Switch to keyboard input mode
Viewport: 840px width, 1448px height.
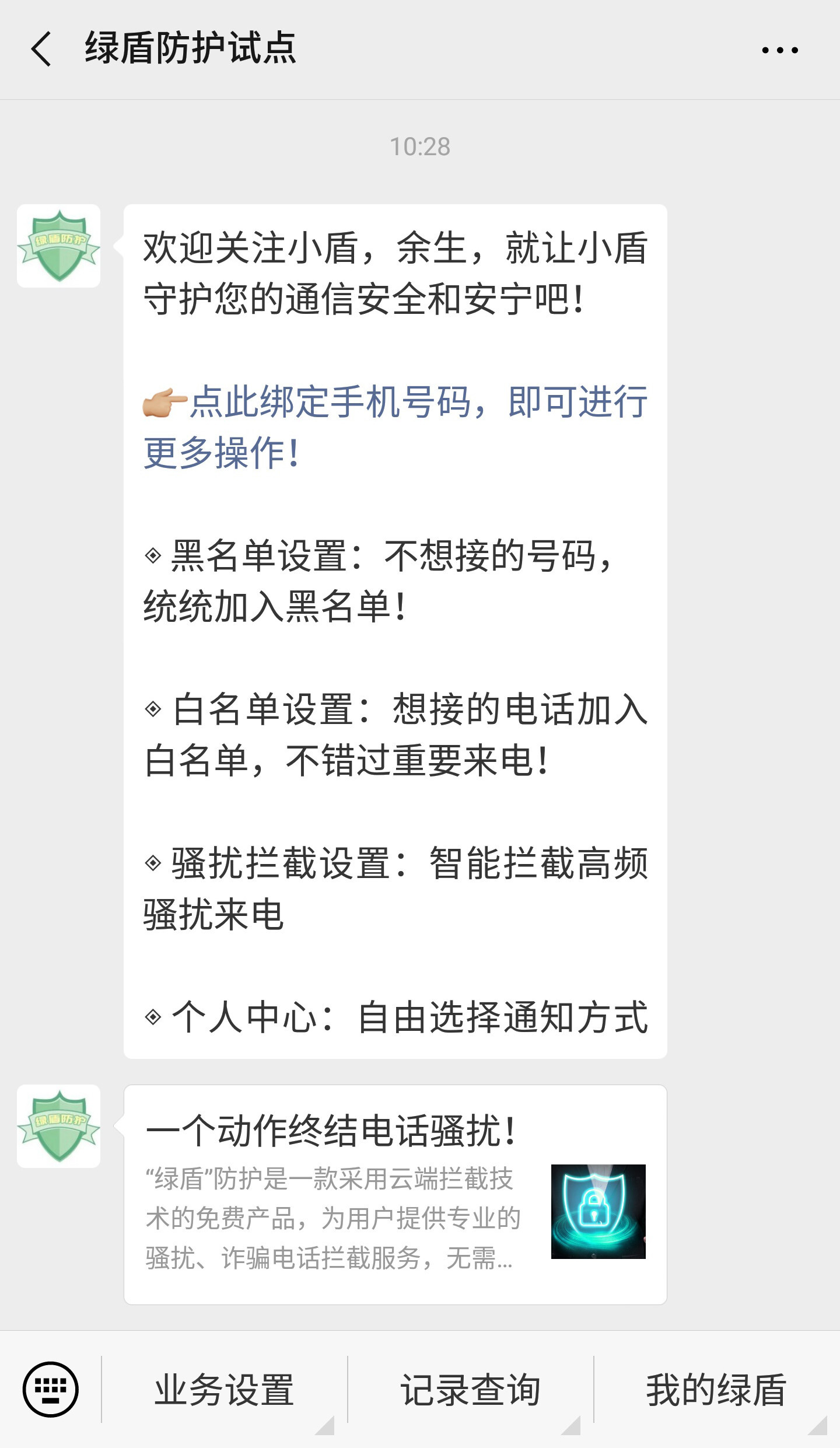point(50,1389)
